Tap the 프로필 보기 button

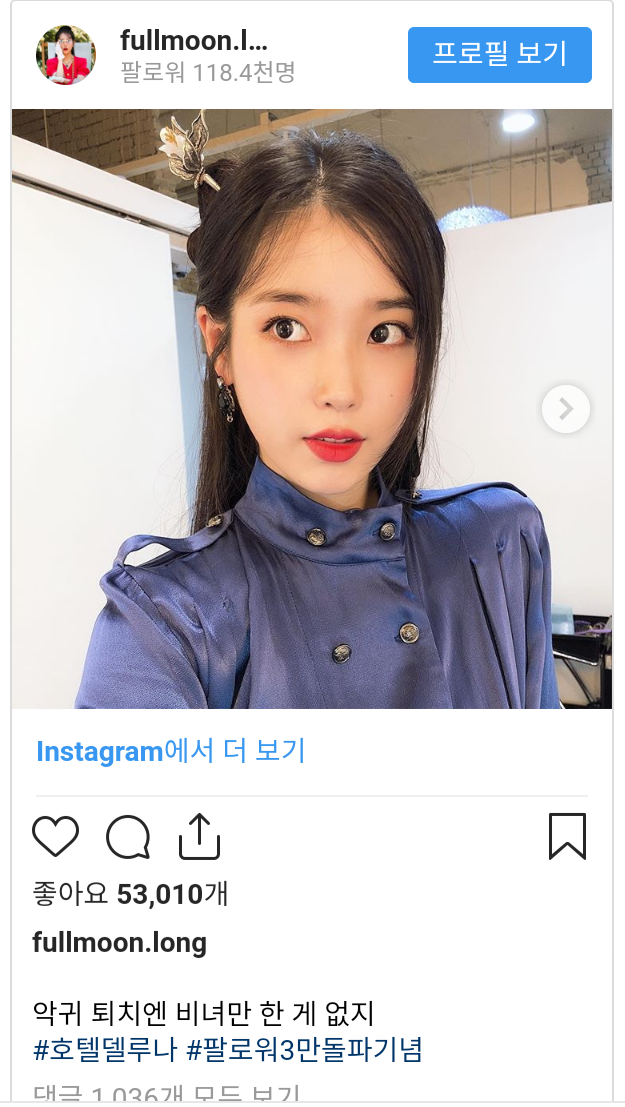click(x=499, y=54)
